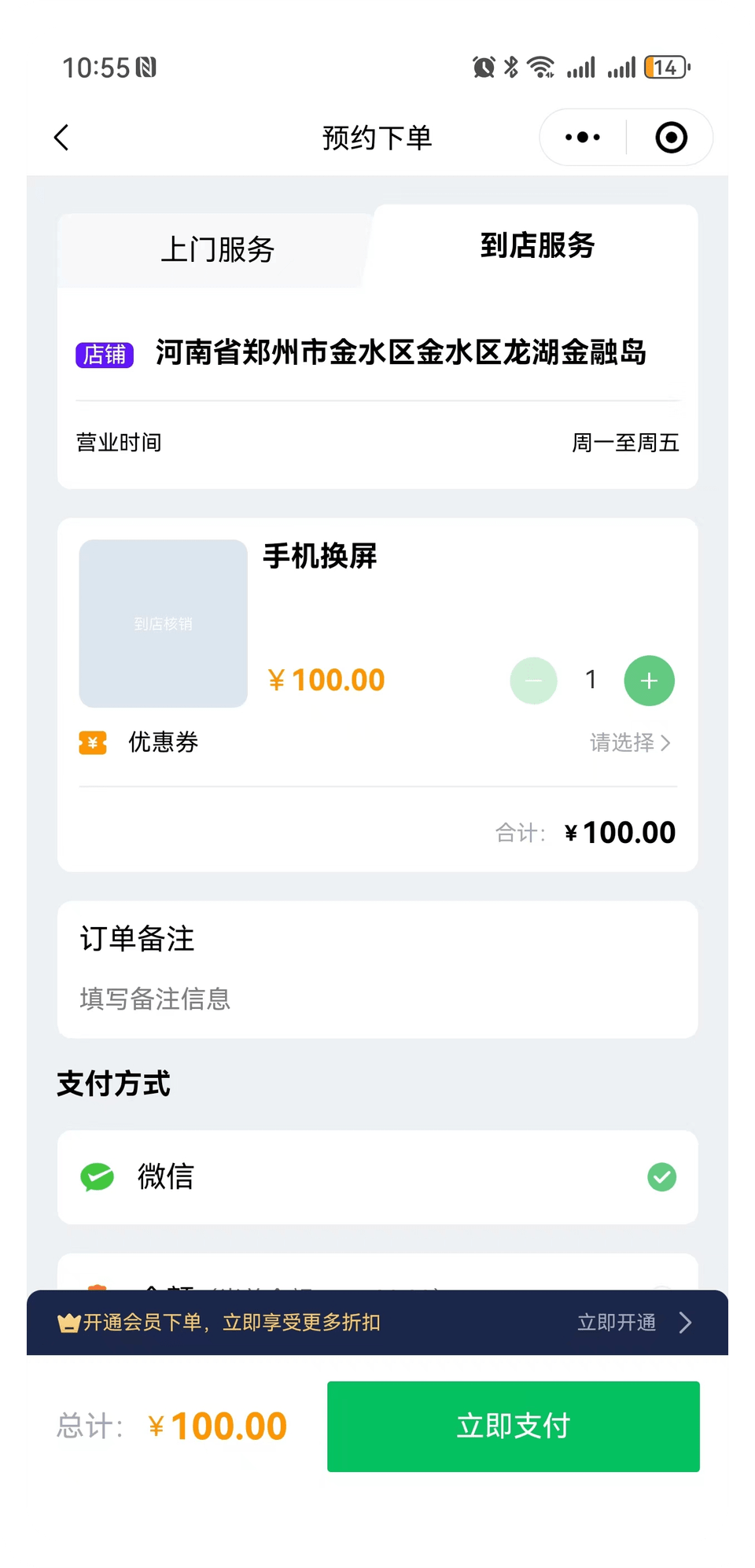Tap the 店铺 purple store badge
The width and height of the screenshot is (755, 1568).
pyautogui.click(x=104, y=354)
